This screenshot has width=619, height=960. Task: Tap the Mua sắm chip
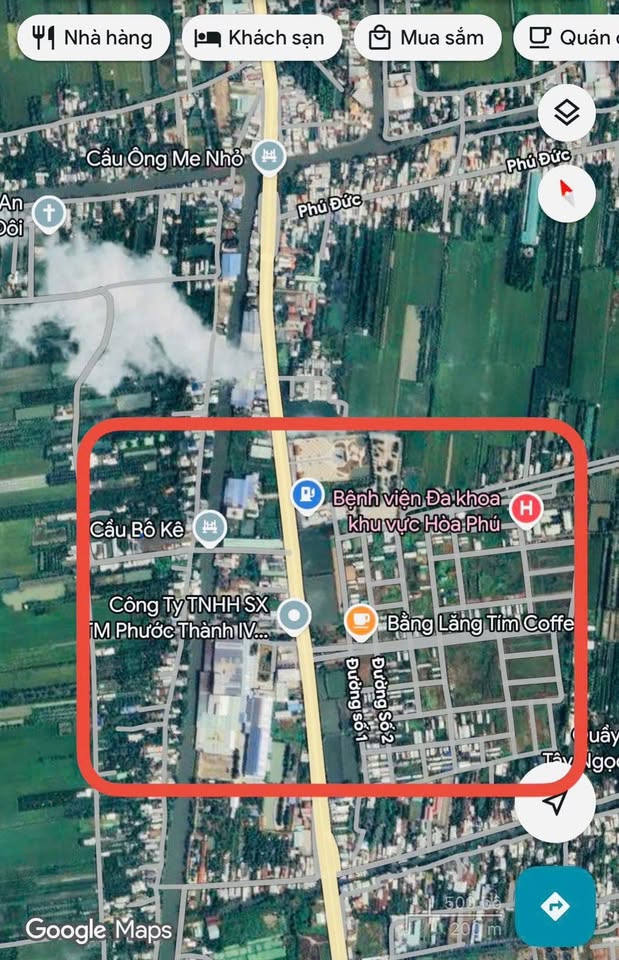pos(427,39)
